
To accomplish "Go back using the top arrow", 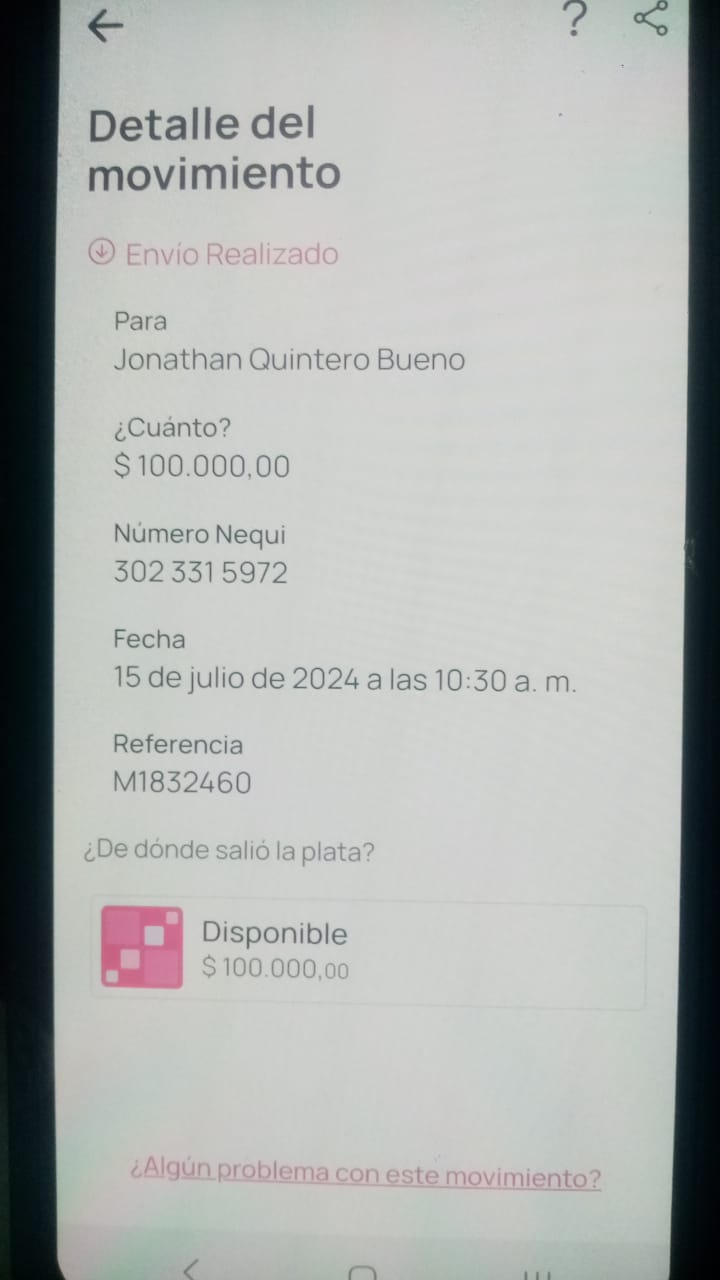I will tap(105, 27).
